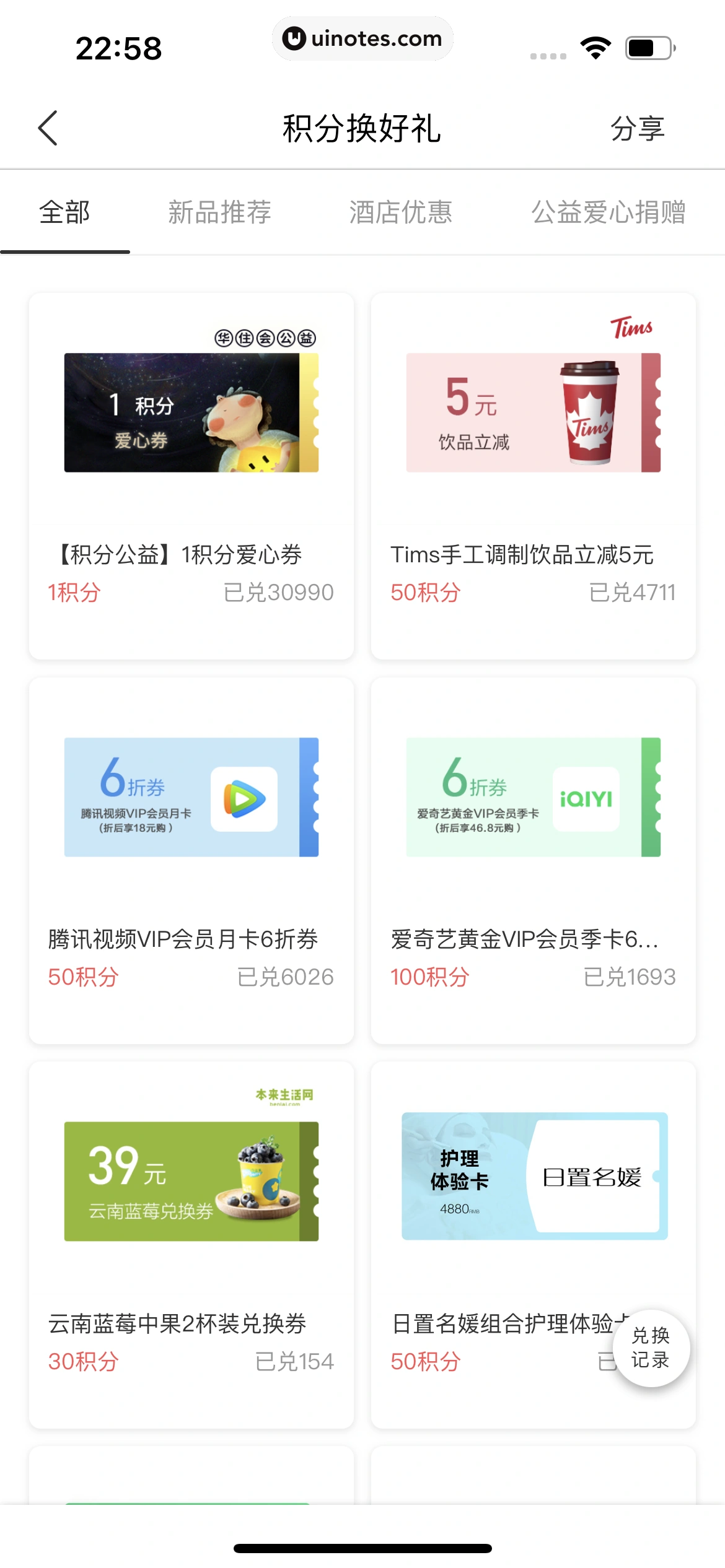Open the 公益爱心捐赠 tab
The height and width of the screenshot is (1568, 725).
click(x=608, y=212)
